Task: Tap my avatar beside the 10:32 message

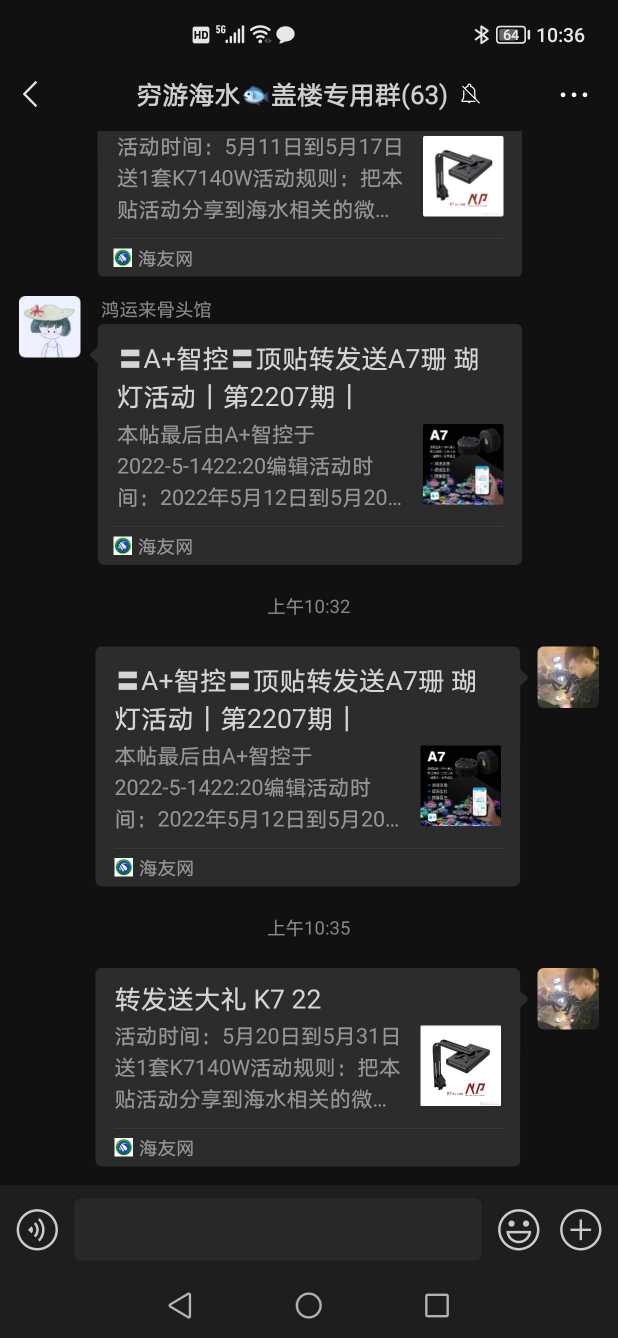Action: [x=568, y=677]
